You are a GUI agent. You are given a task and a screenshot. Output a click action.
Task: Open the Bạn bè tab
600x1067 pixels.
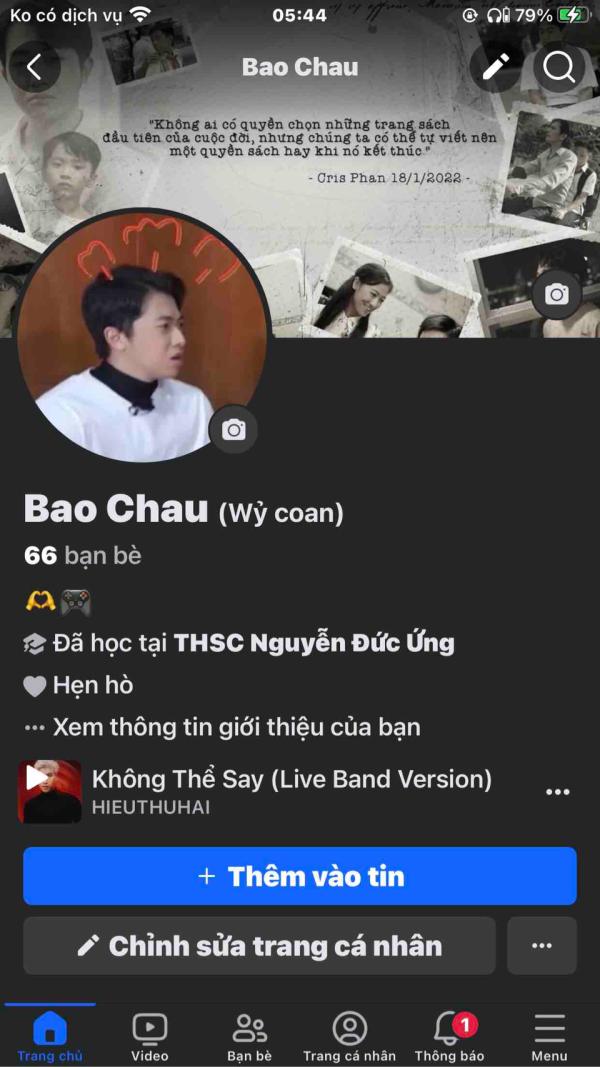click(x=250, y=1036)
